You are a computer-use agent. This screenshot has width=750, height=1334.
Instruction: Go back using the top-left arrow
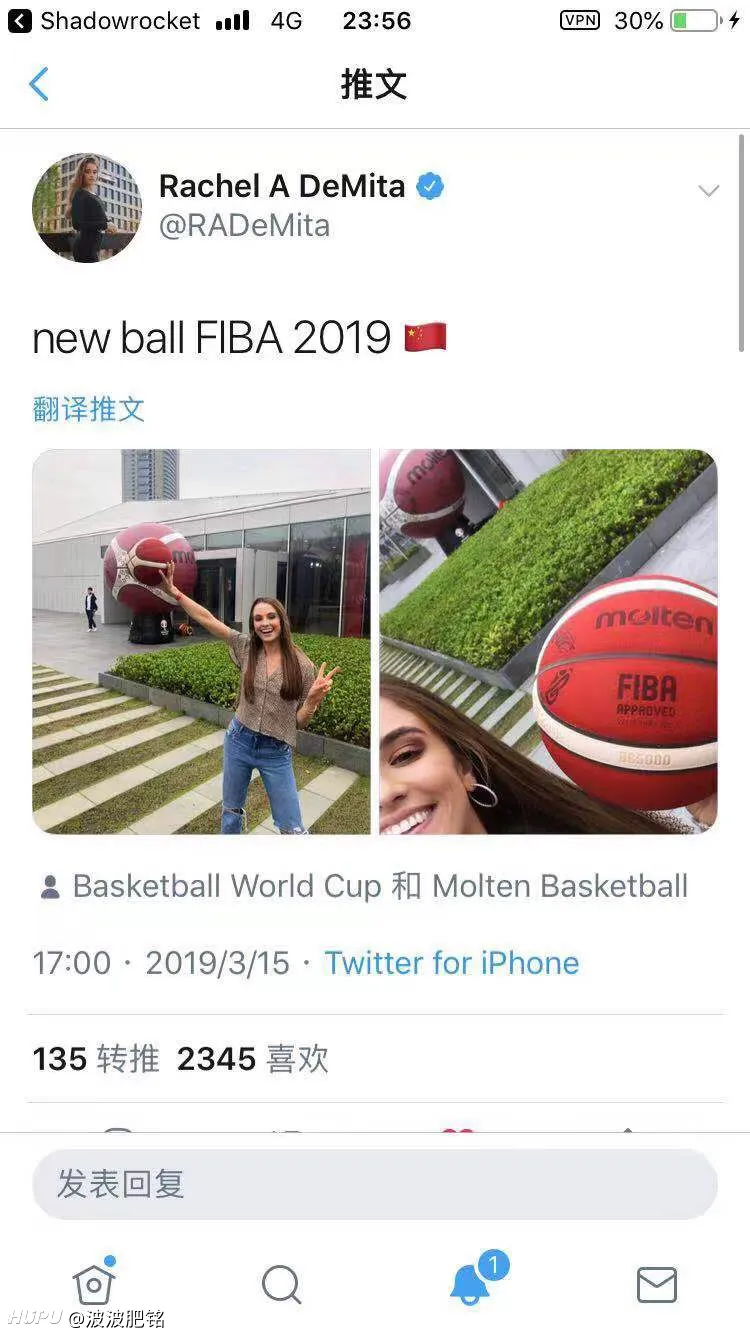pos(39,85)
